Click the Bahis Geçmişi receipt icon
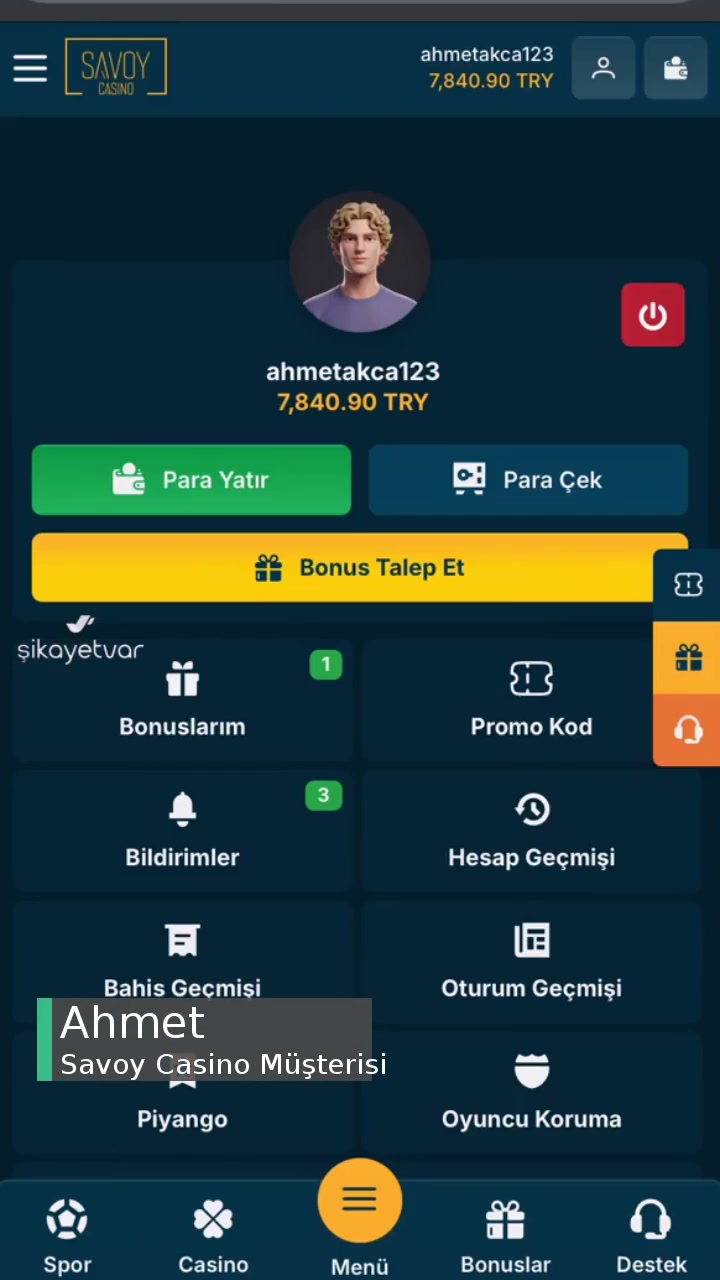The width and height of the screenshot is (720, 1280). click(x=182, y=940)
